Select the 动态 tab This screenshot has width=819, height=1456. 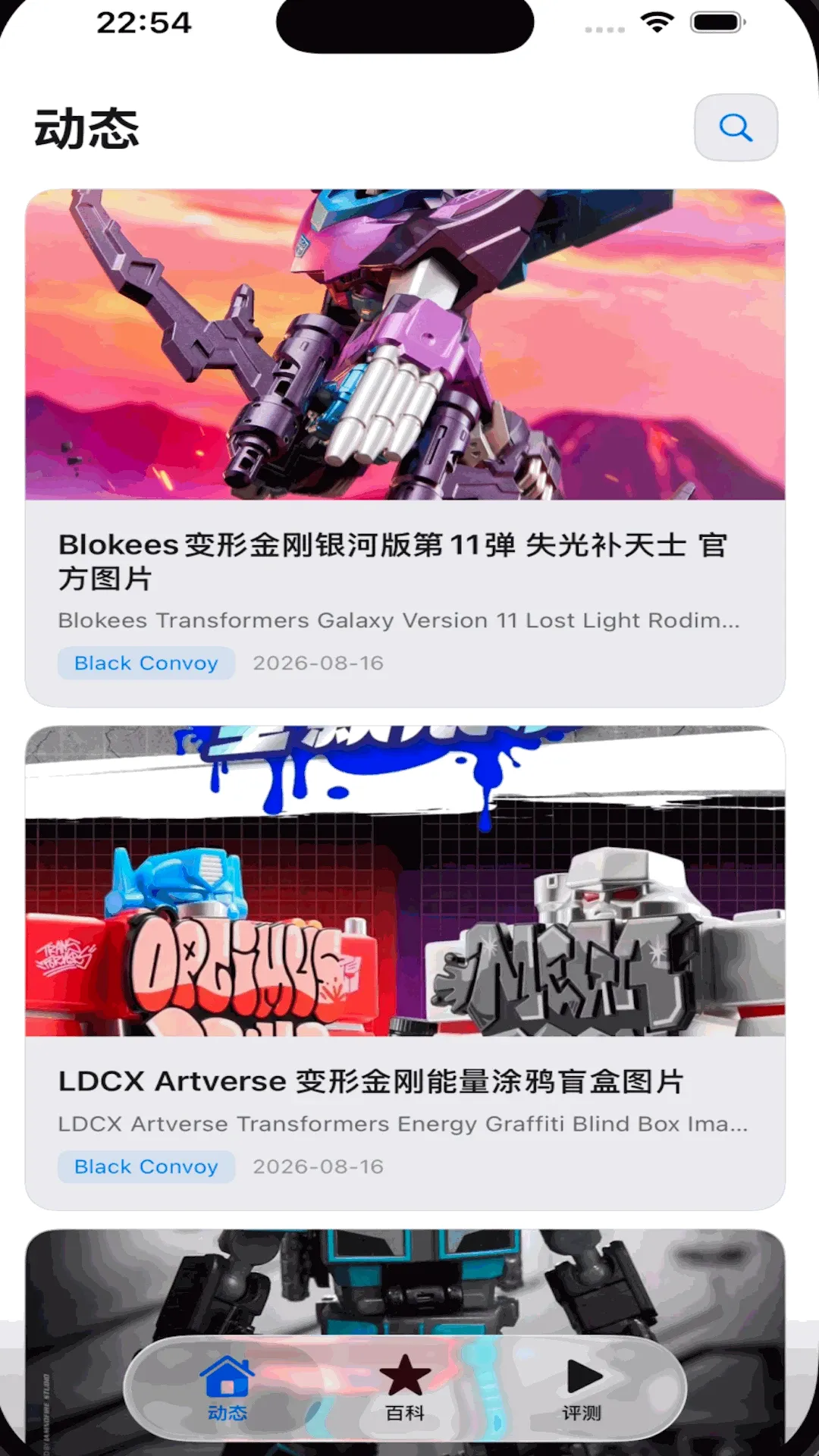[x=227, y=1389]
